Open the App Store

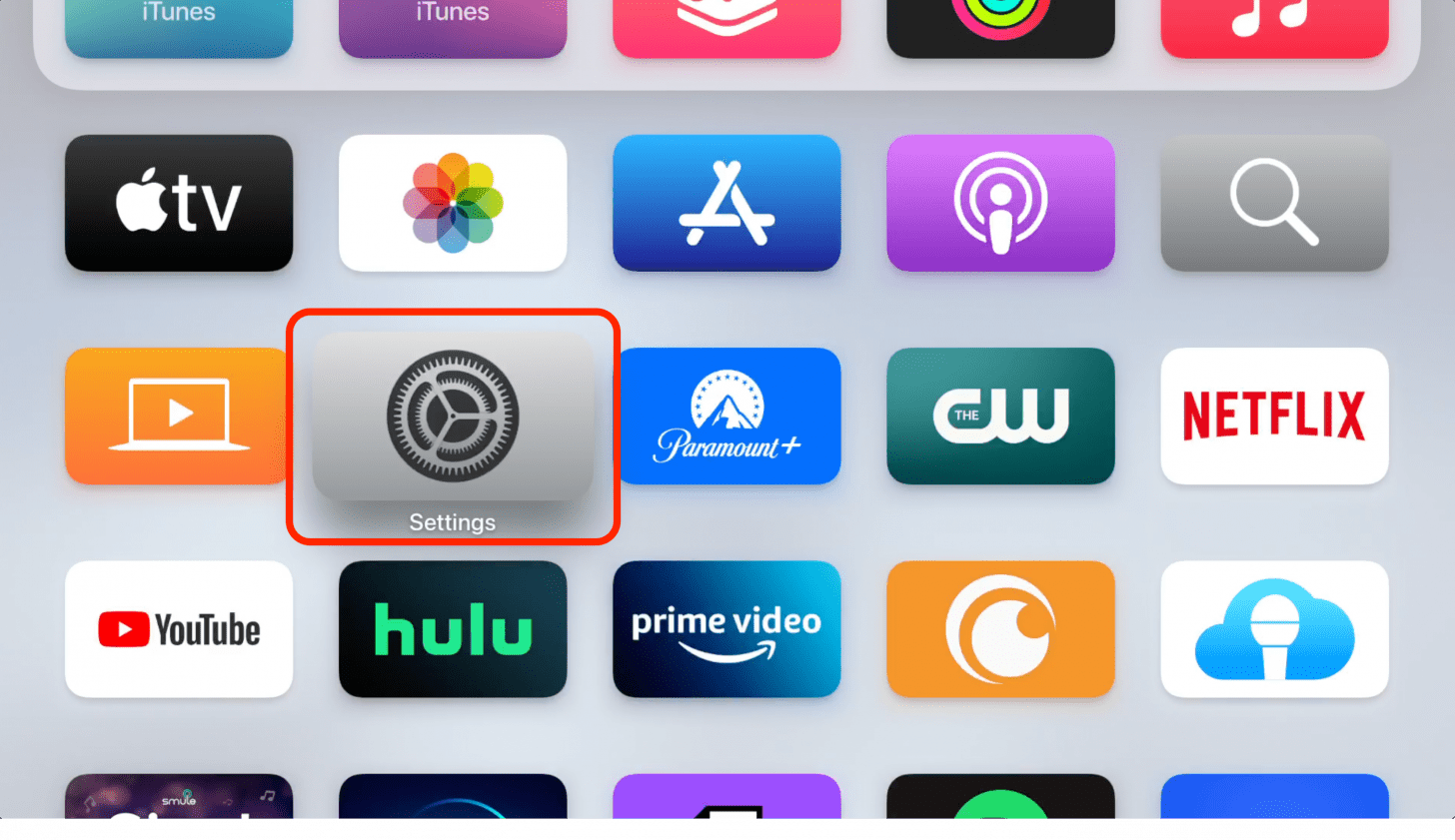click(x=727, y=203)
